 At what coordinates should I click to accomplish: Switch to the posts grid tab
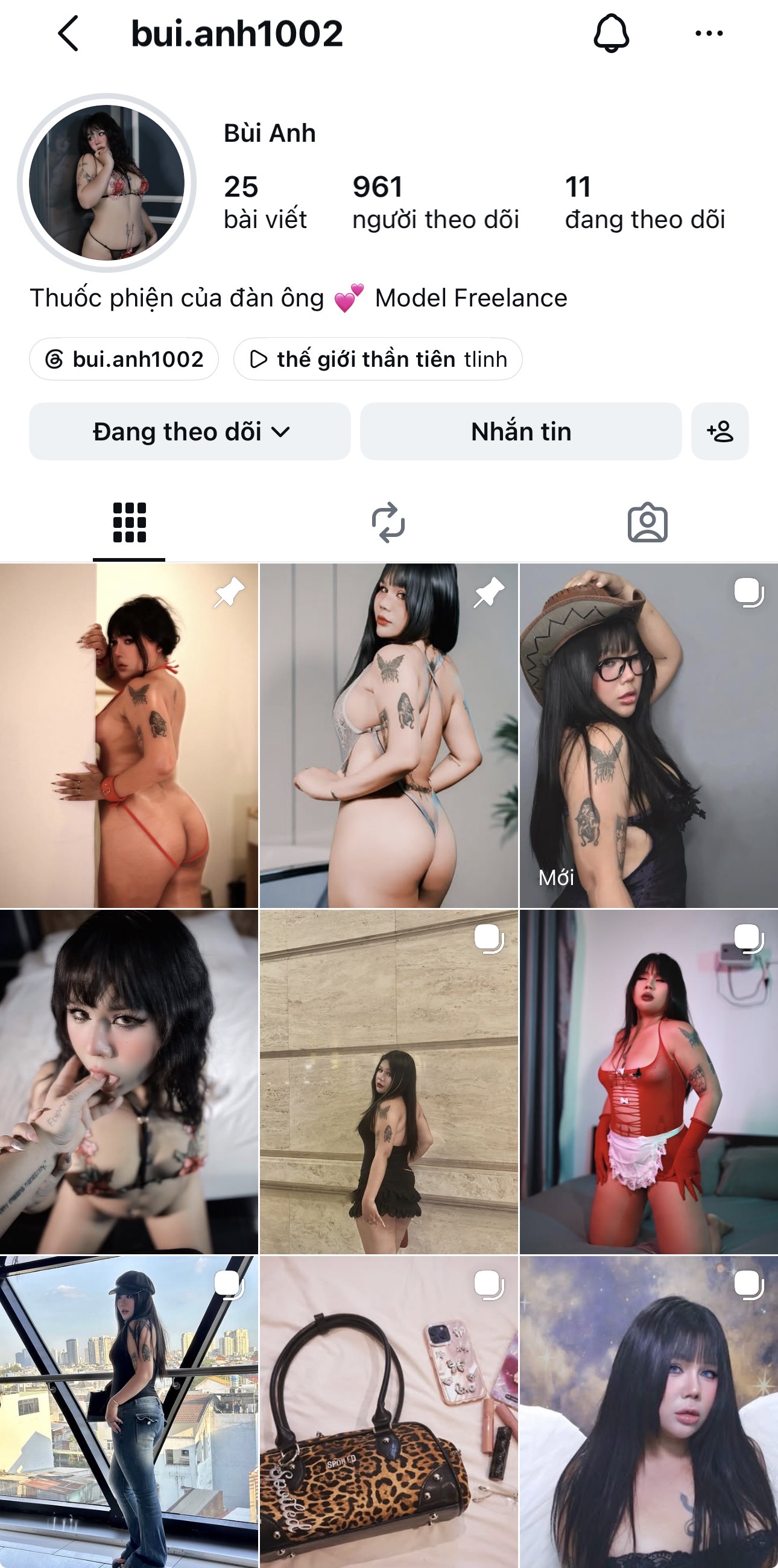pyautogui.click(x=129, y=522)
